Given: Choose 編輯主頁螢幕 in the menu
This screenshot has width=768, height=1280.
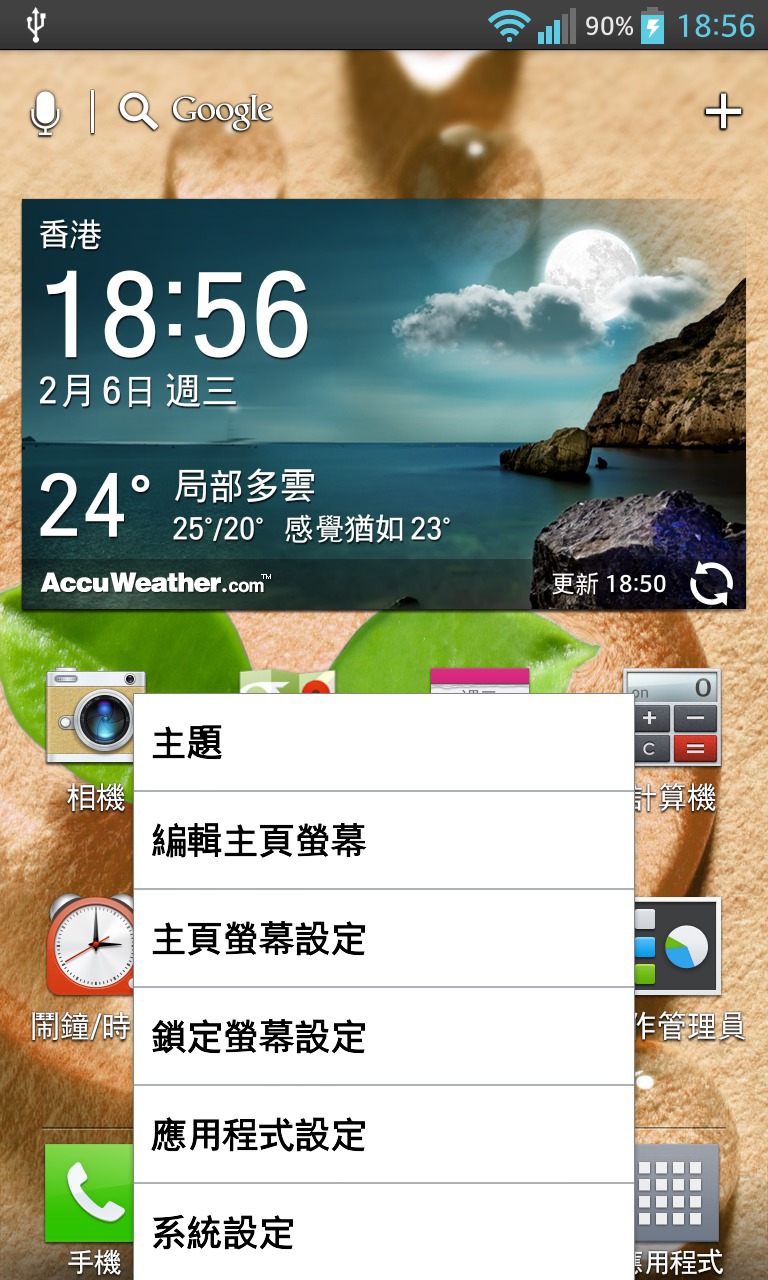Looking at the screenshot, I should (383, 840).
